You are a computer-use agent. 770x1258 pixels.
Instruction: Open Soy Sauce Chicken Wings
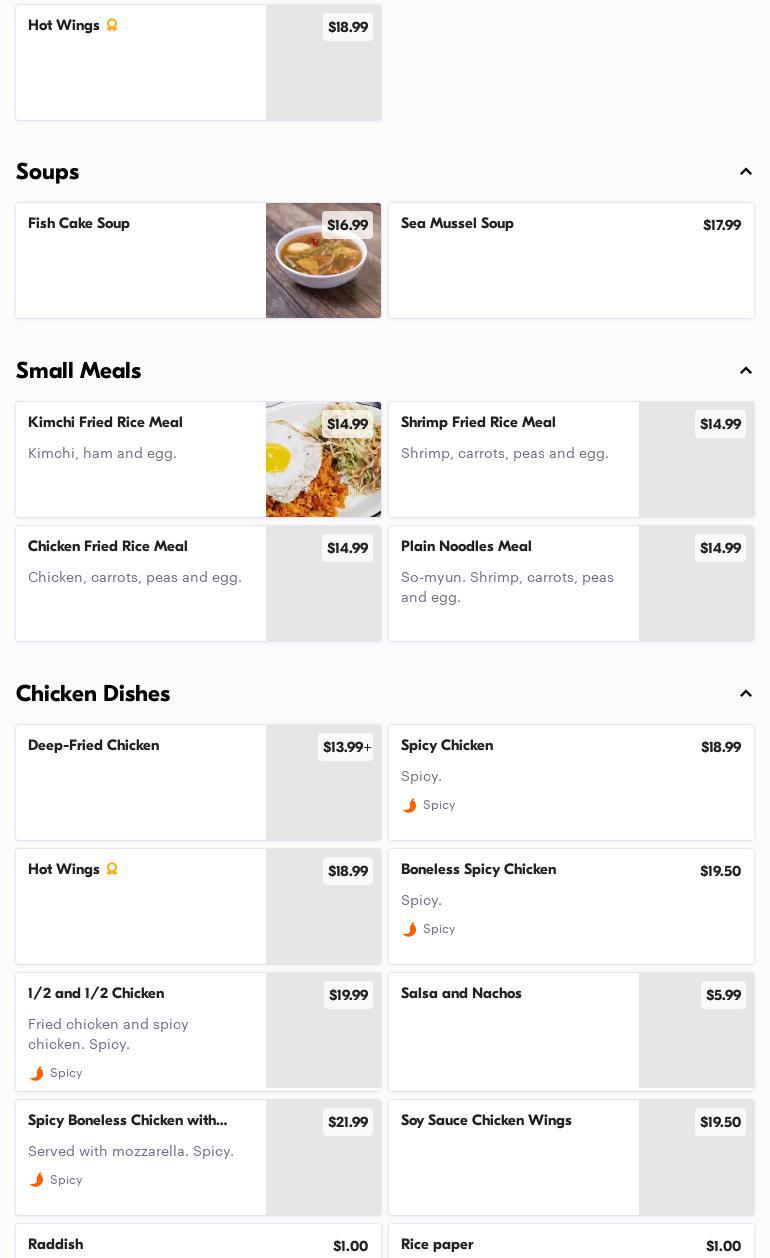(513, 1157)
